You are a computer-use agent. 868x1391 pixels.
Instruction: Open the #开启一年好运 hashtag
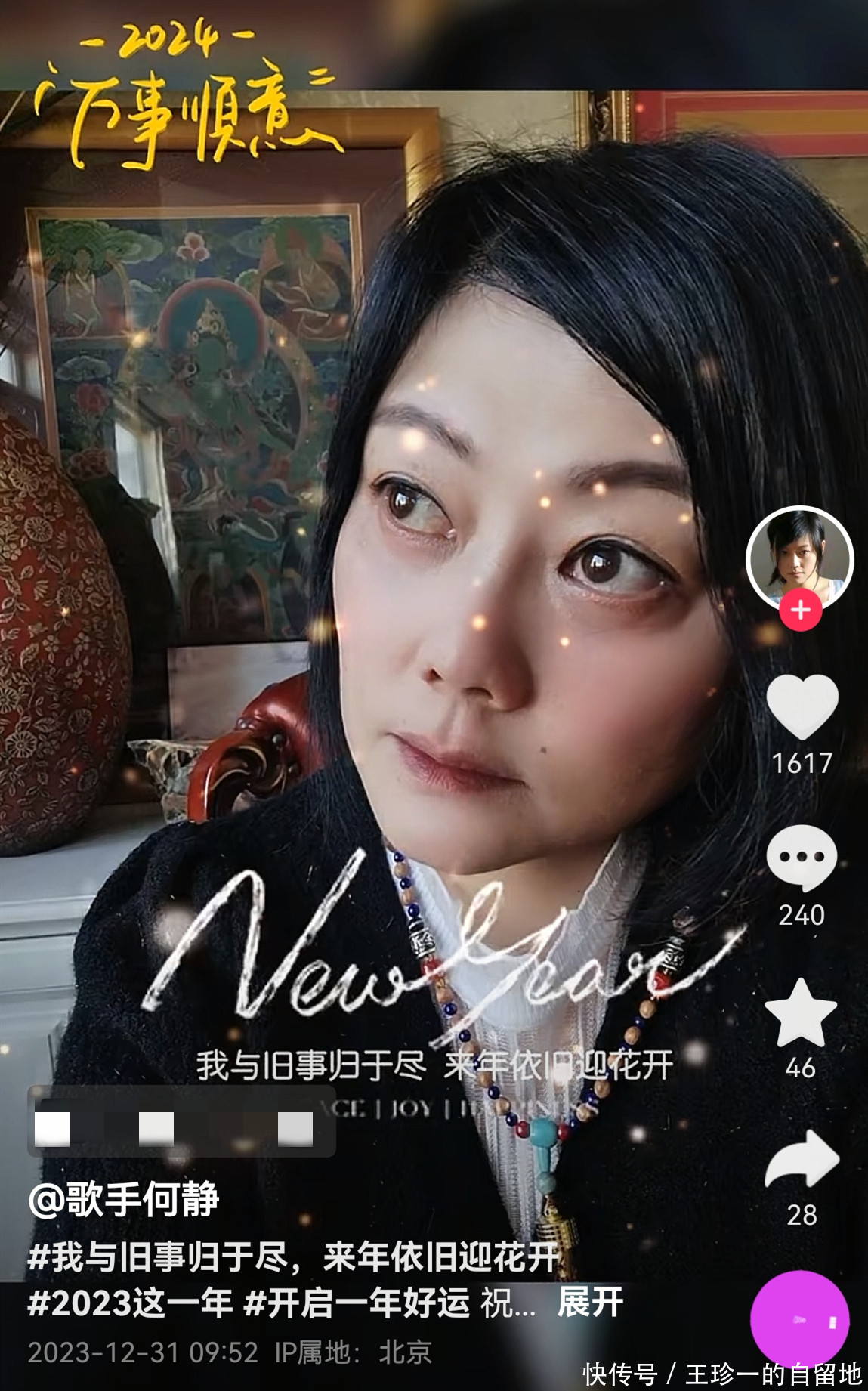357,1303
